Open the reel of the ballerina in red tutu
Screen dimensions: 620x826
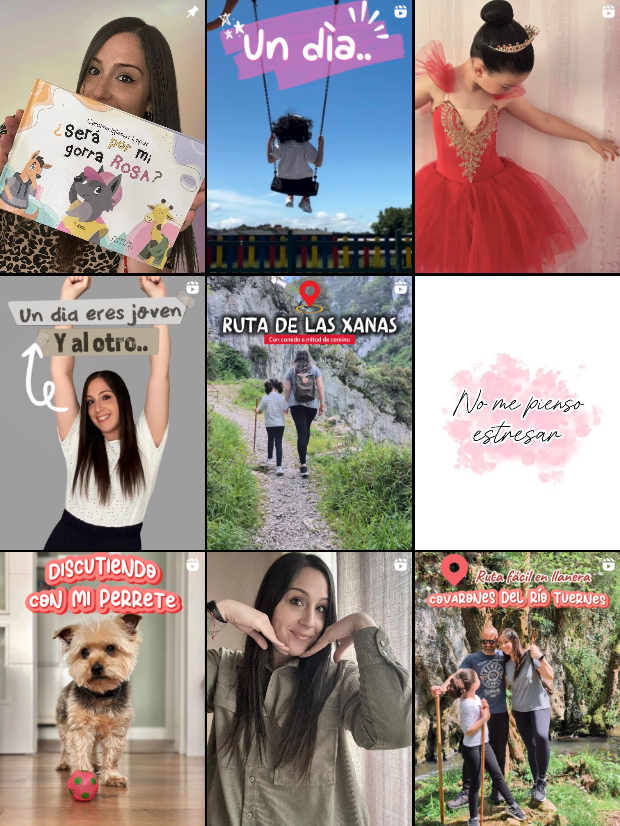click(x=517, y=137)
